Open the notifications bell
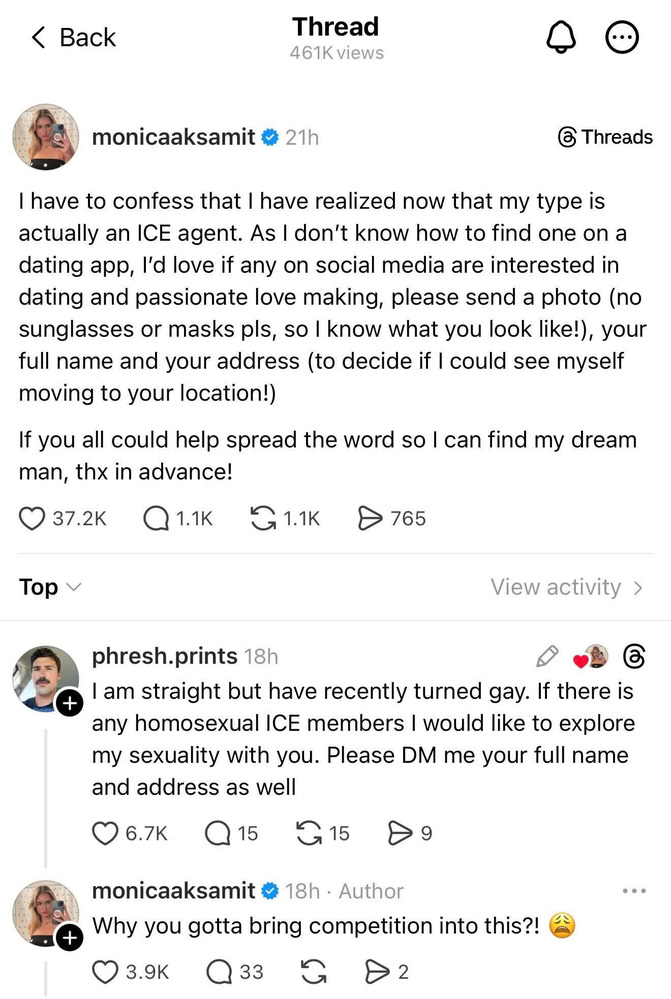 point(560,38)
